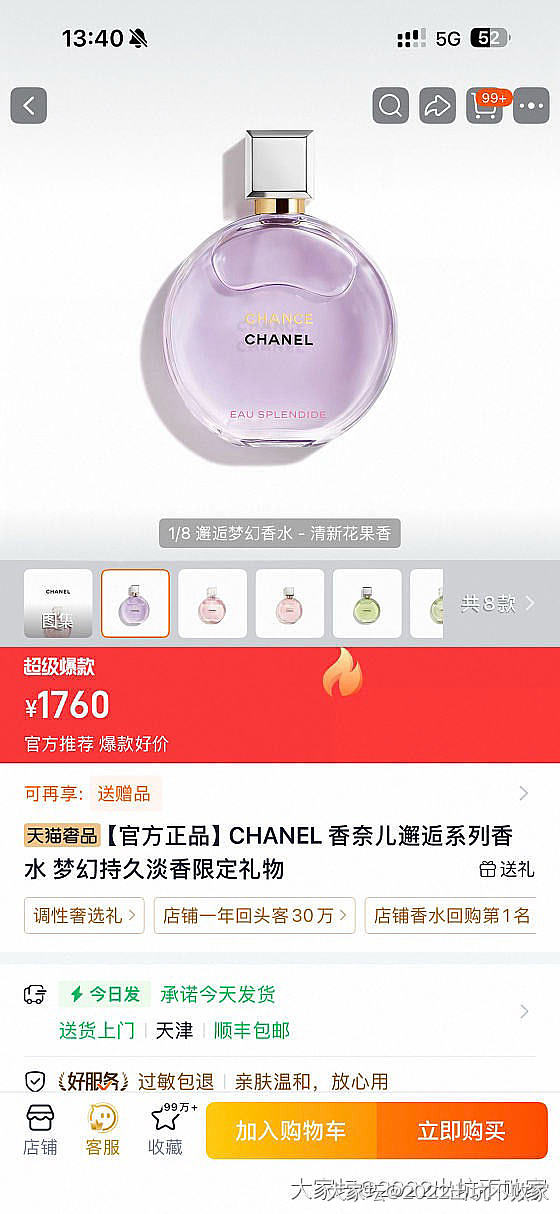
Task: Visit the 店铺 store page
Action: 40,1130
